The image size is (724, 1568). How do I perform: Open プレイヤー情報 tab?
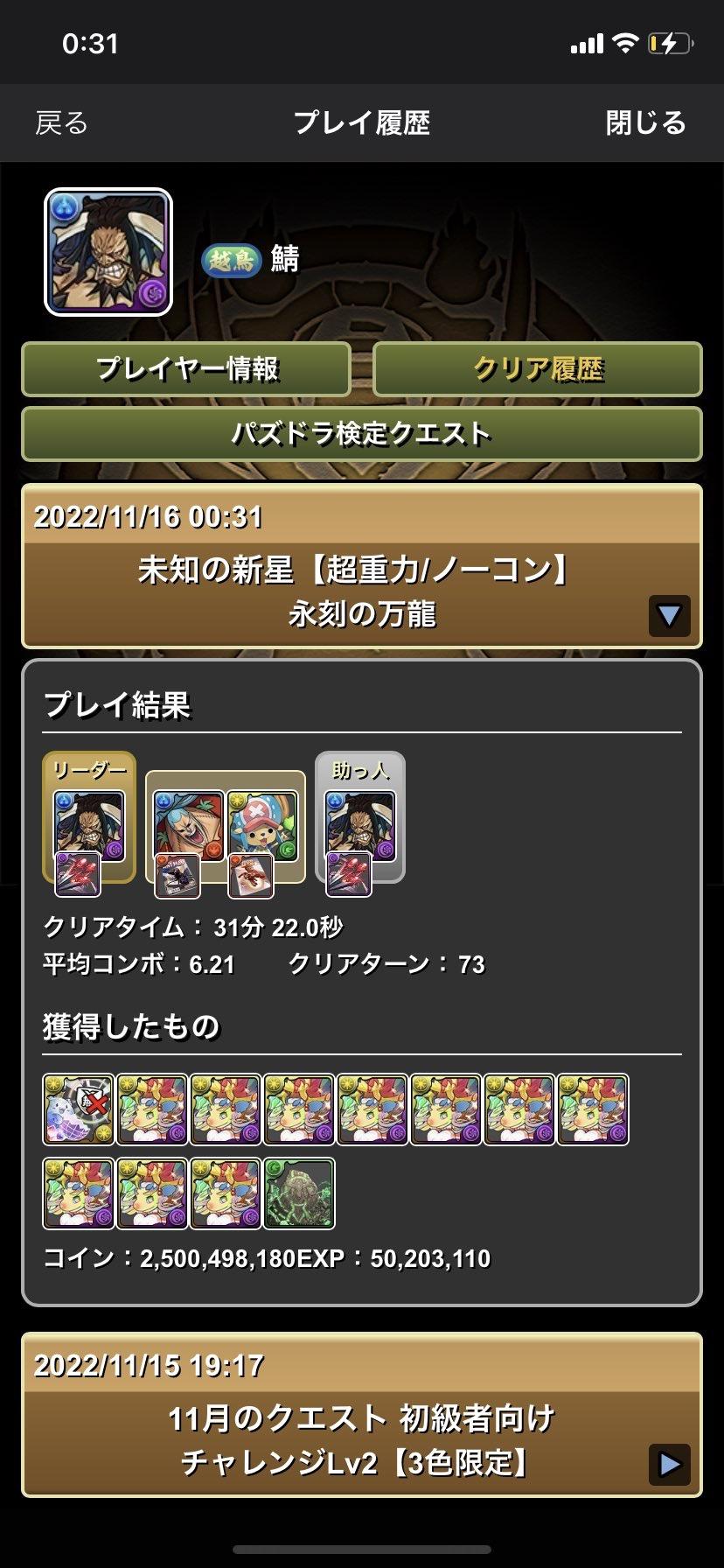point(186,369)
